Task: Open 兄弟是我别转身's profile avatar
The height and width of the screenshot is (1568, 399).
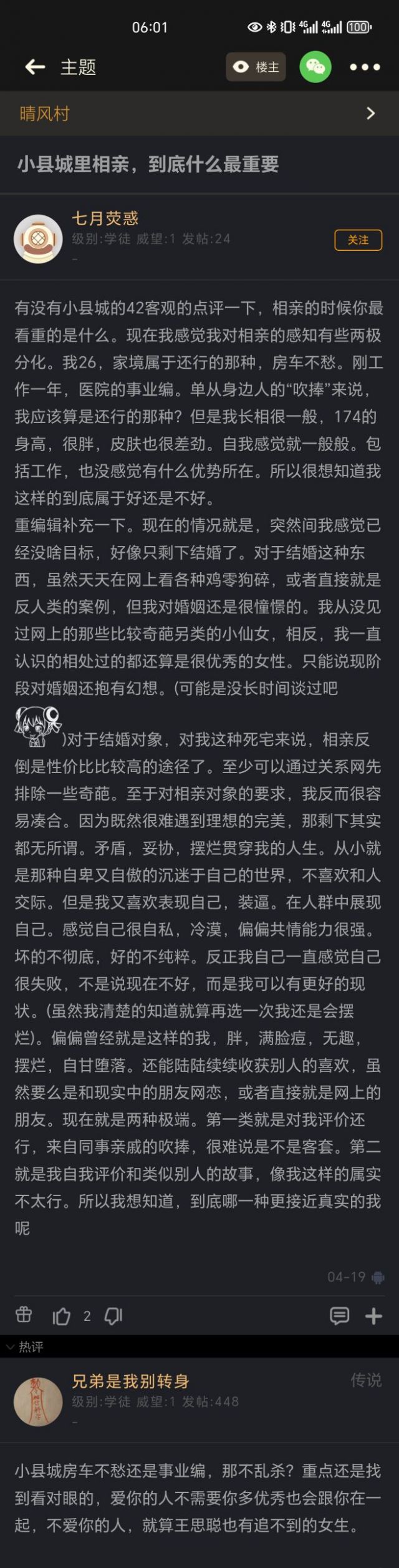Action: tap(38, 1402)
